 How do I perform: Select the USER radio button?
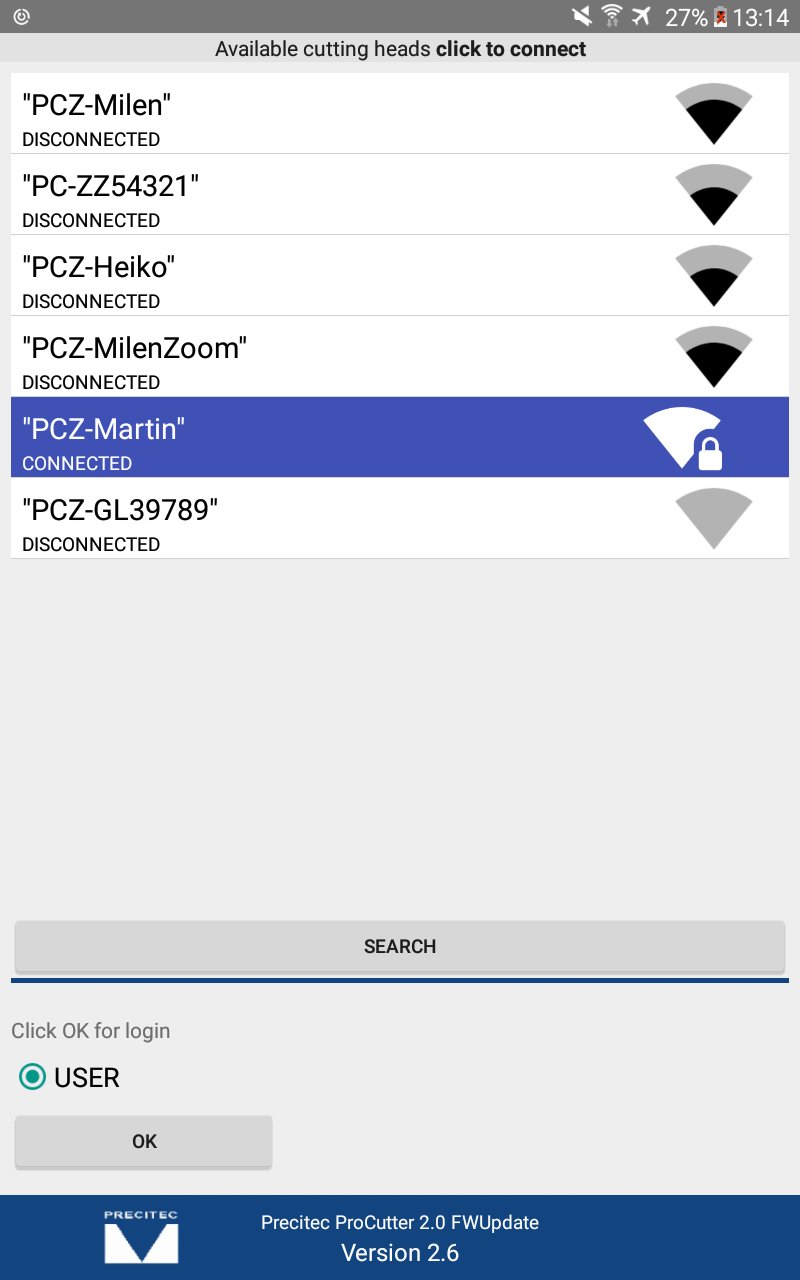(x=31, y=1078)
